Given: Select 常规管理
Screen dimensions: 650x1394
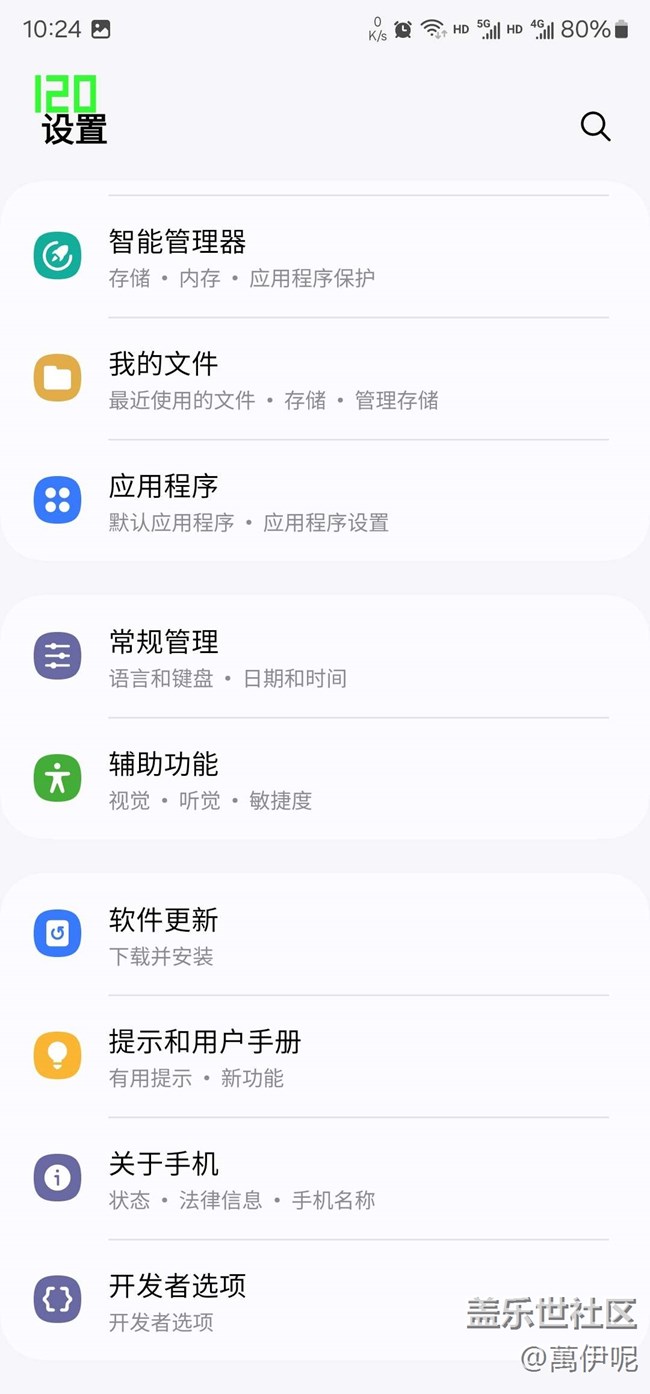Looking at the screenshot, I should [324, 657].
